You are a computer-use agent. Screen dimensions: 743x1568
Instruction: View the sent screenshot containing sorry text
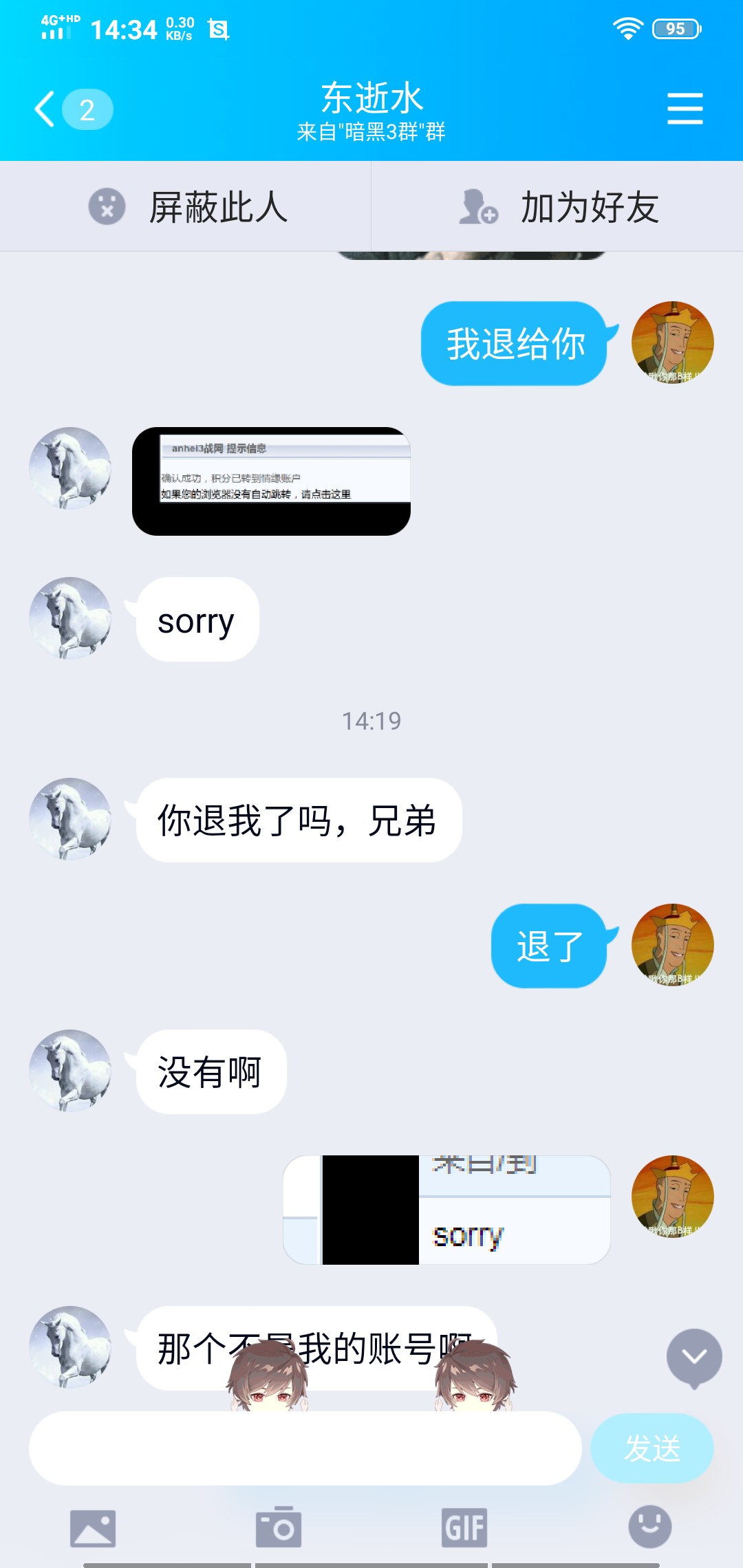coord(446,1210)
